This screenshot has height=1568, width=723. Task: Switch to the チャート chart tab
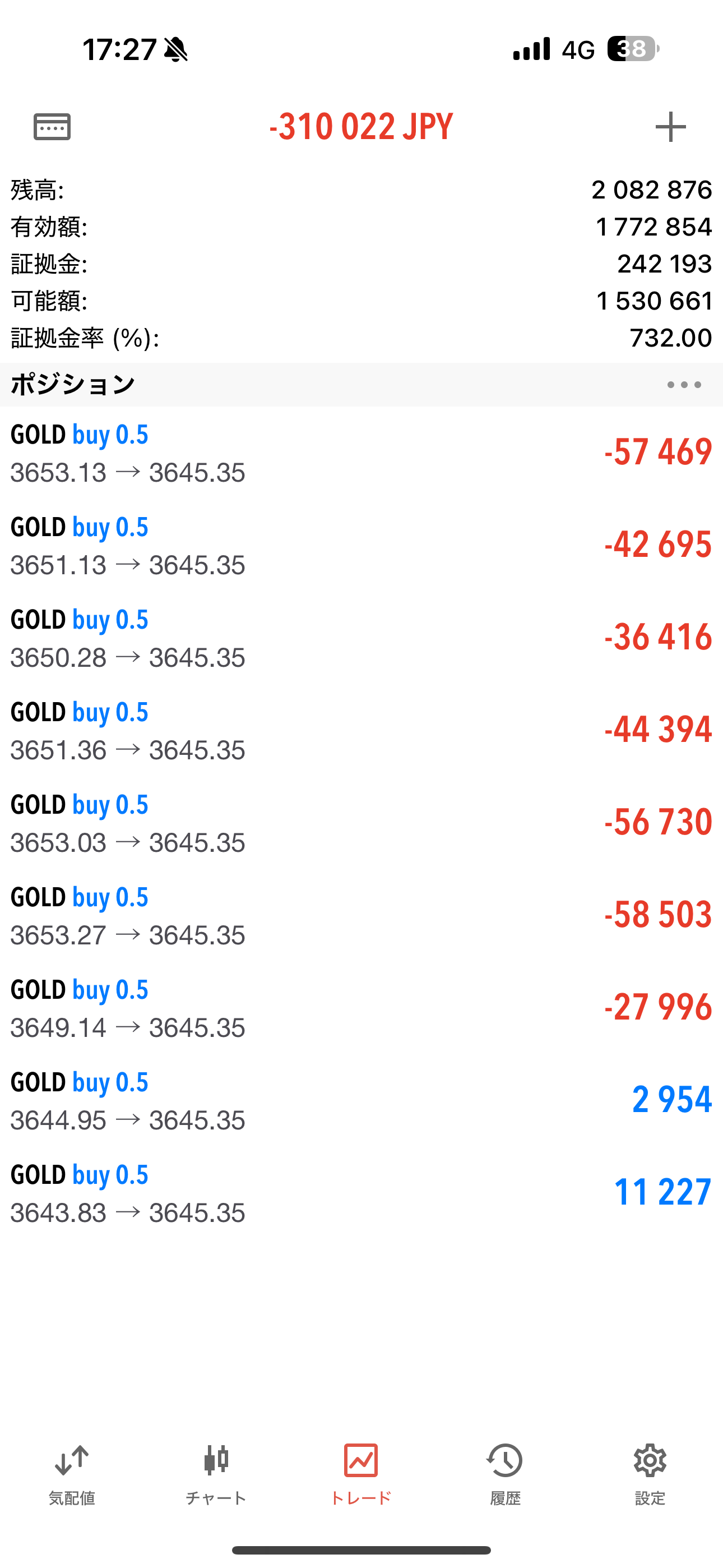[x=216, y=1474]
